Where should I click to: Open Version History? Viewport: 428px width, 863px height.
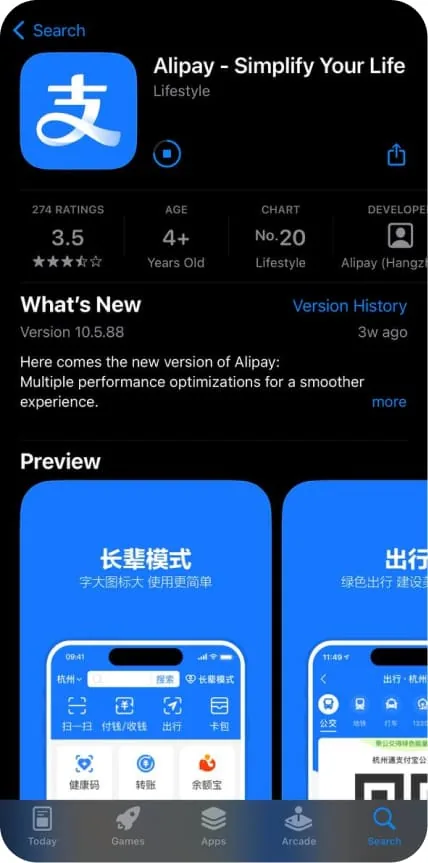[349, 306]
